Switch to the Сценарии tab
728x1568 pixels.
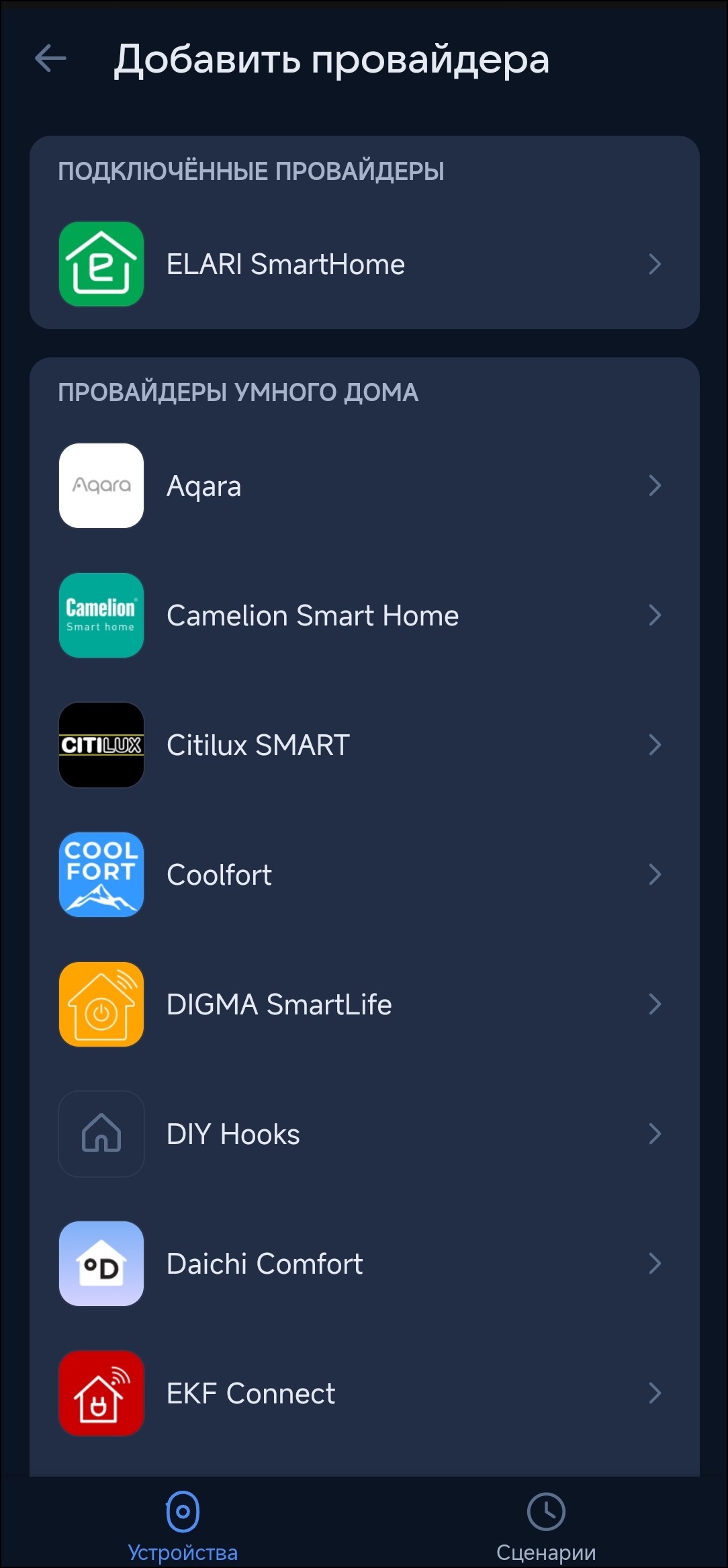(x=545, y=1525)
